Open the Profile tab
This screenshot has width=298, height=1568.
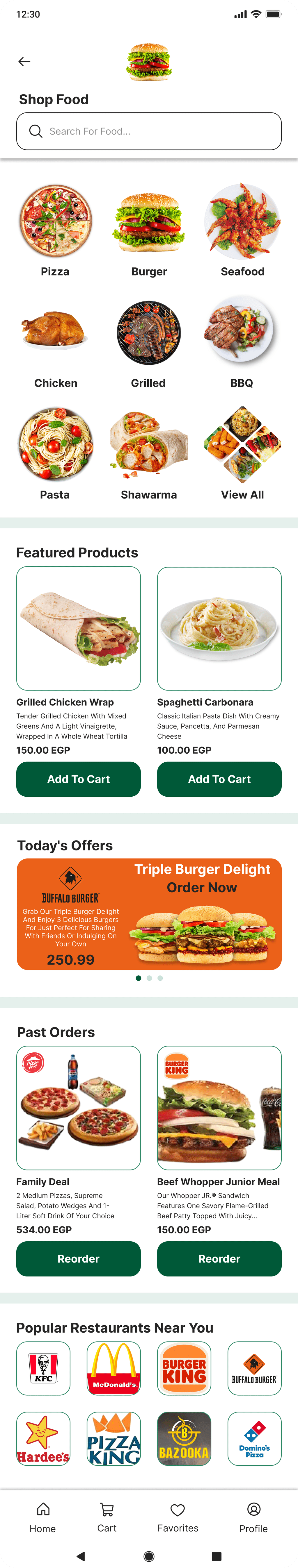click(x=253, y=1517)
